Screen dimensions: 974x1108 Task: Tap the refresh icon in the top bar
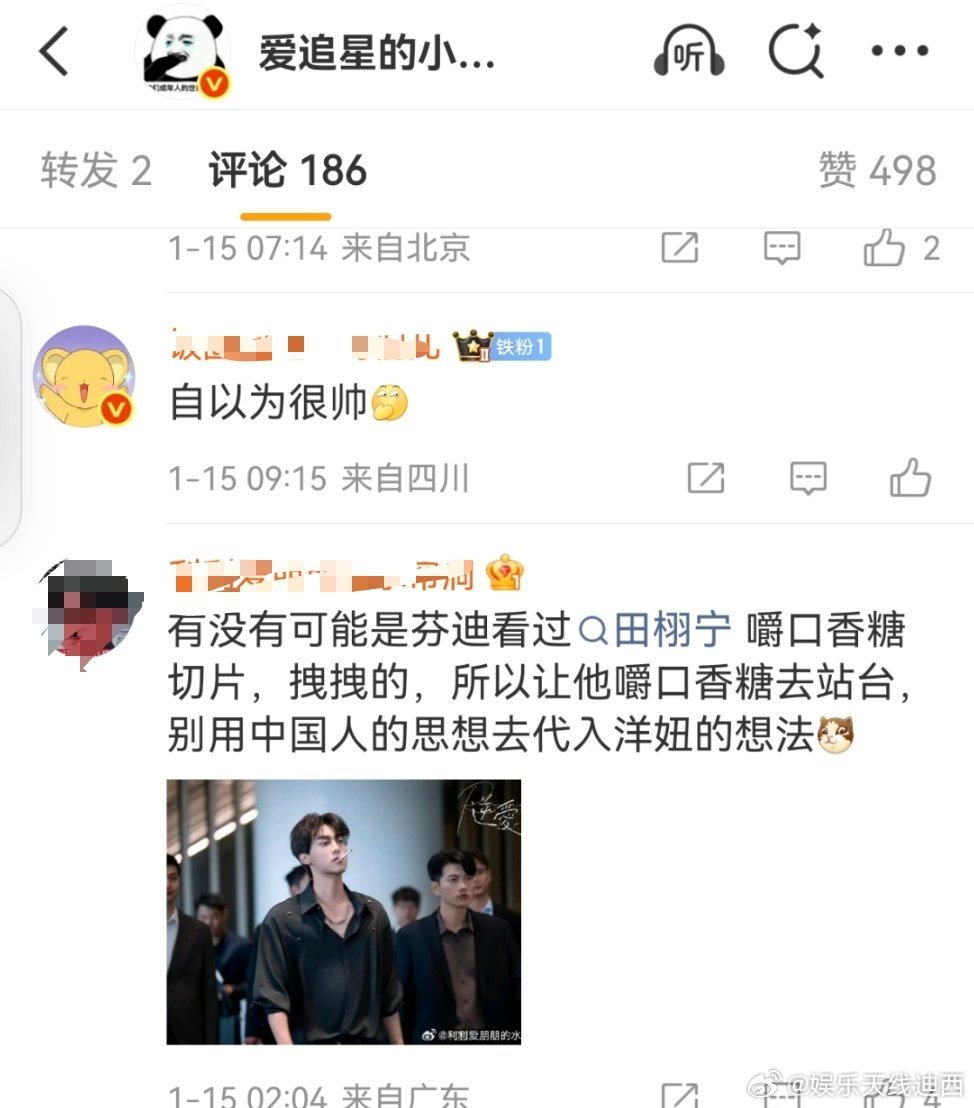tap(795, 50)
